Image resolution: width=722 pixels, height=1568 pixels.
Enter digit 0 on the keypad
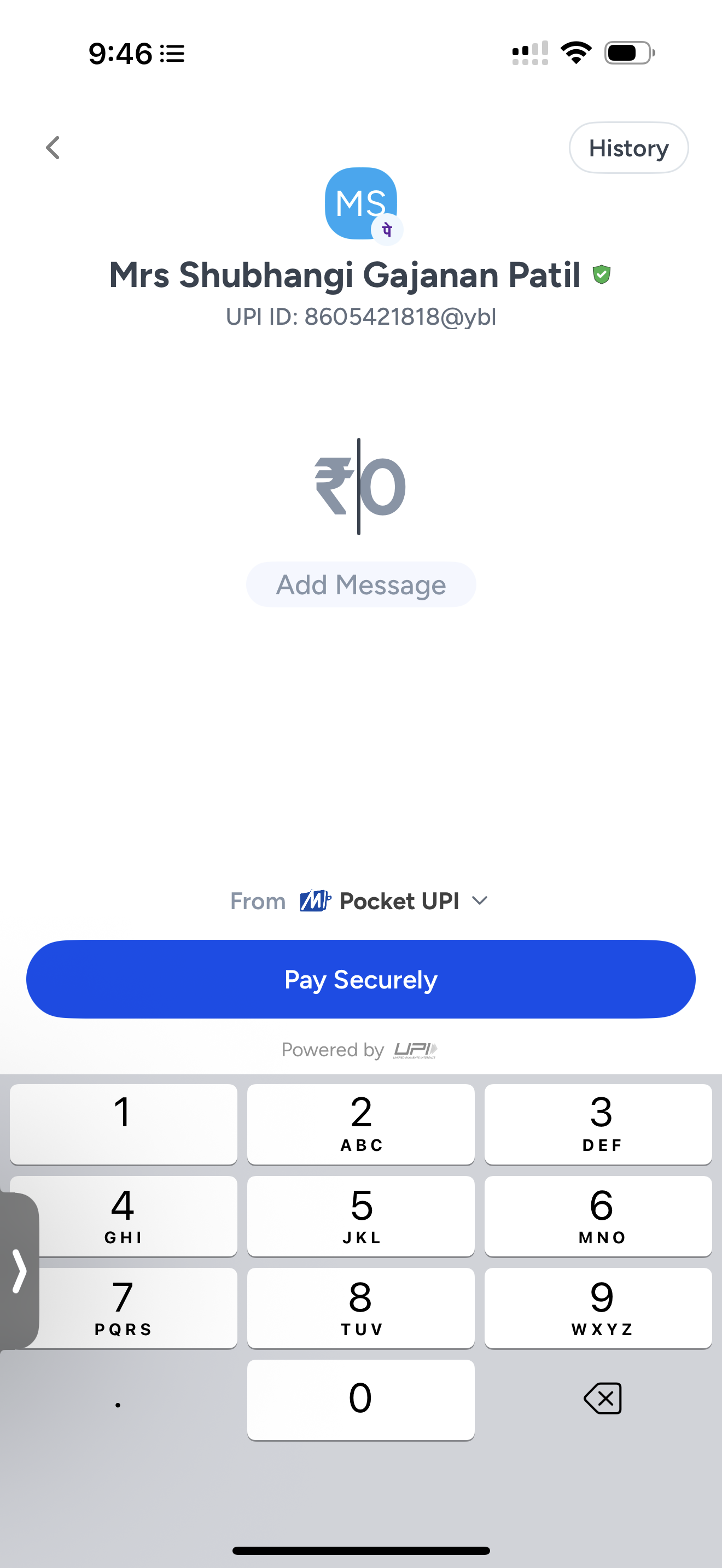pos(361,1400)
